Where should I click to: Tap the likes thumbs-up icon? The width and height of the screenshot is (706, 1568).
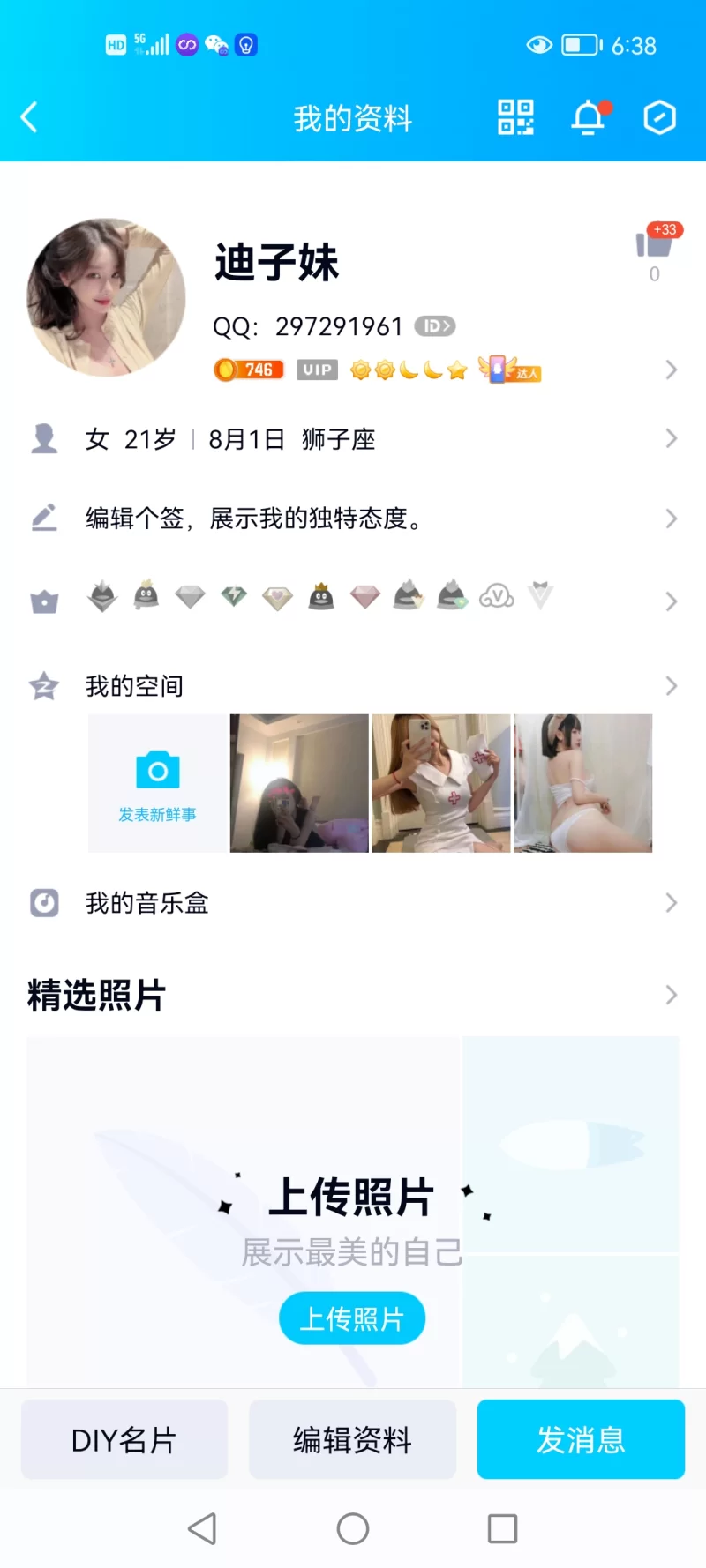point(654,245)
